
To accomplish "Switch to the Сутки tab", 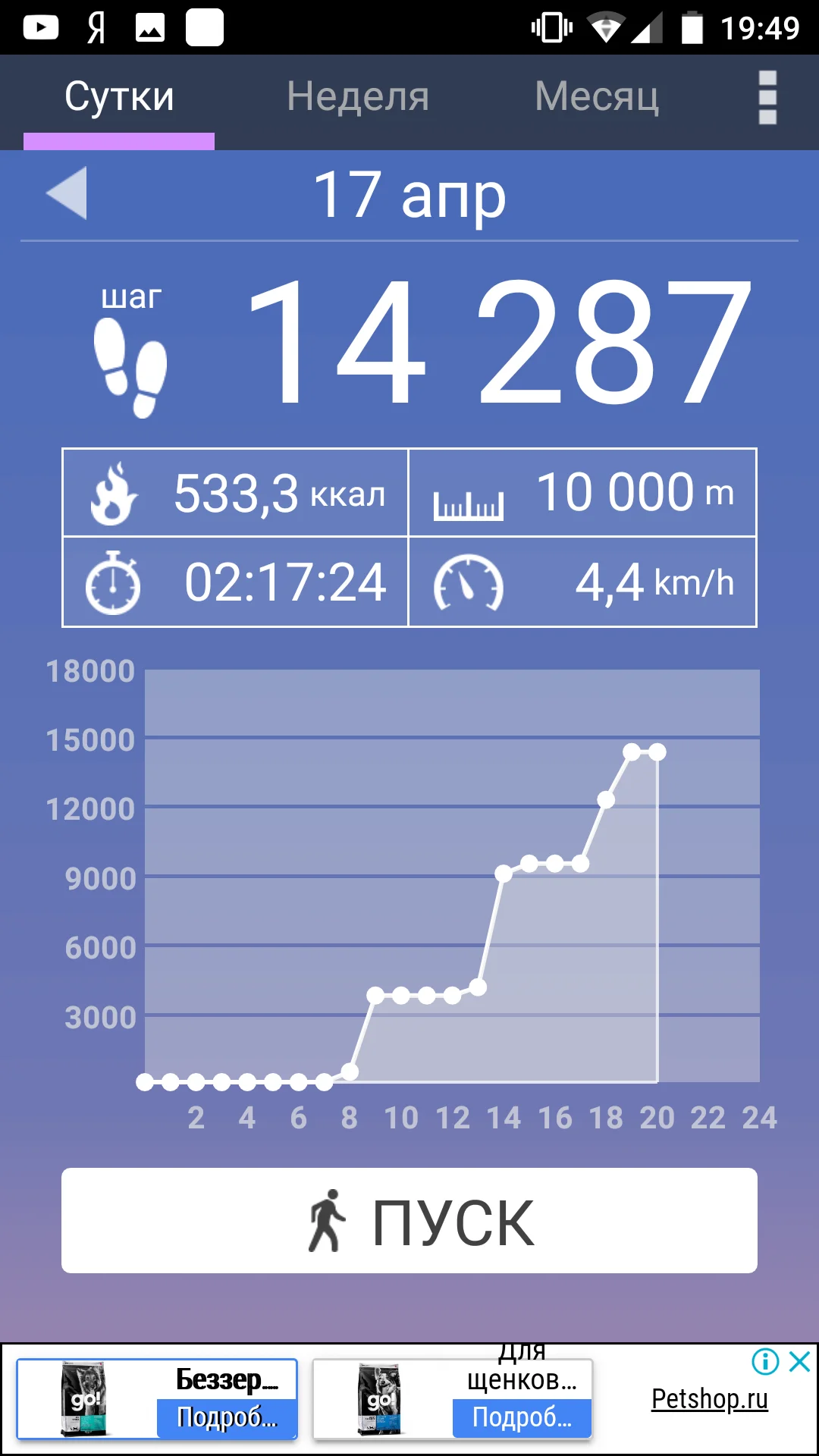I will 119,97.
